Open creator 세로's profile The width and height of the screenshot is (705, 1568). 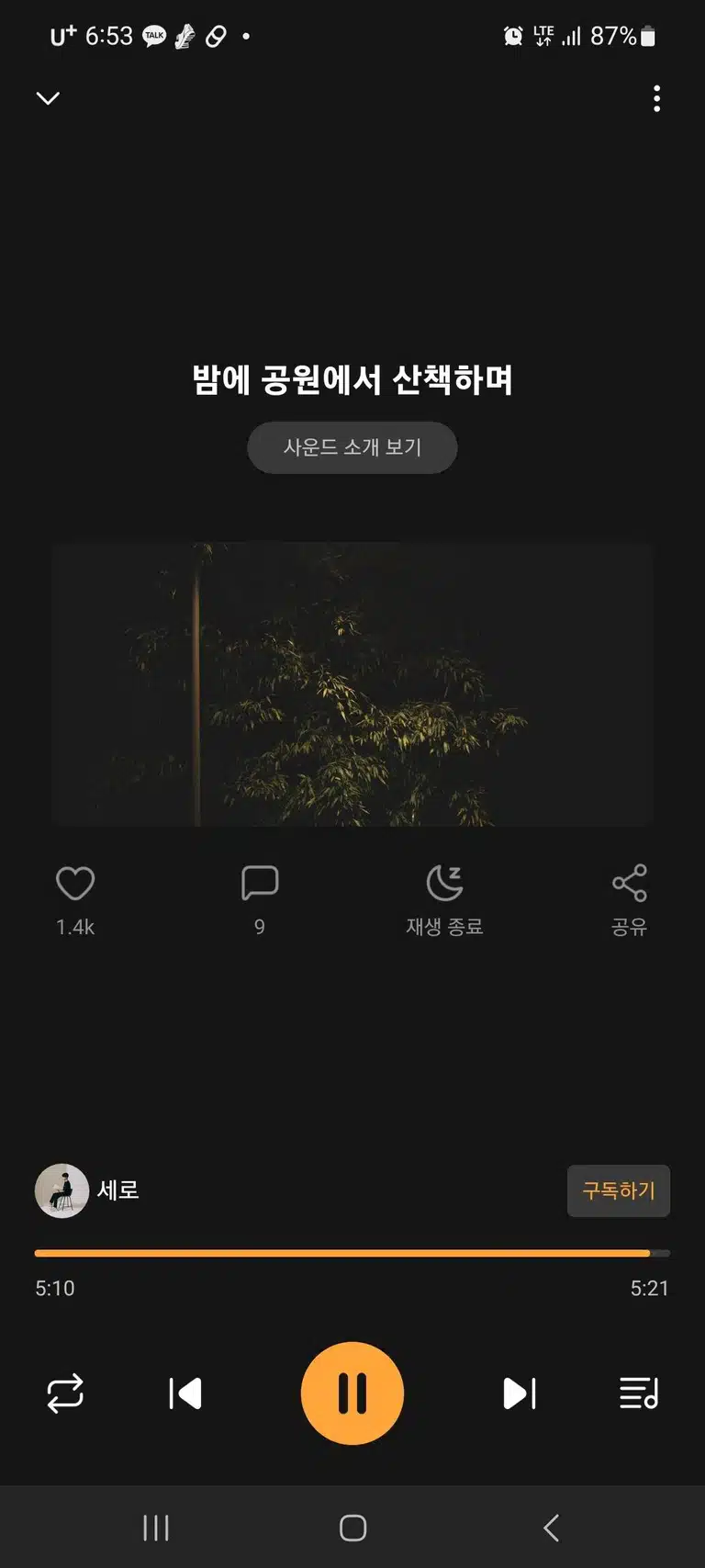[x=87, y=1190]
